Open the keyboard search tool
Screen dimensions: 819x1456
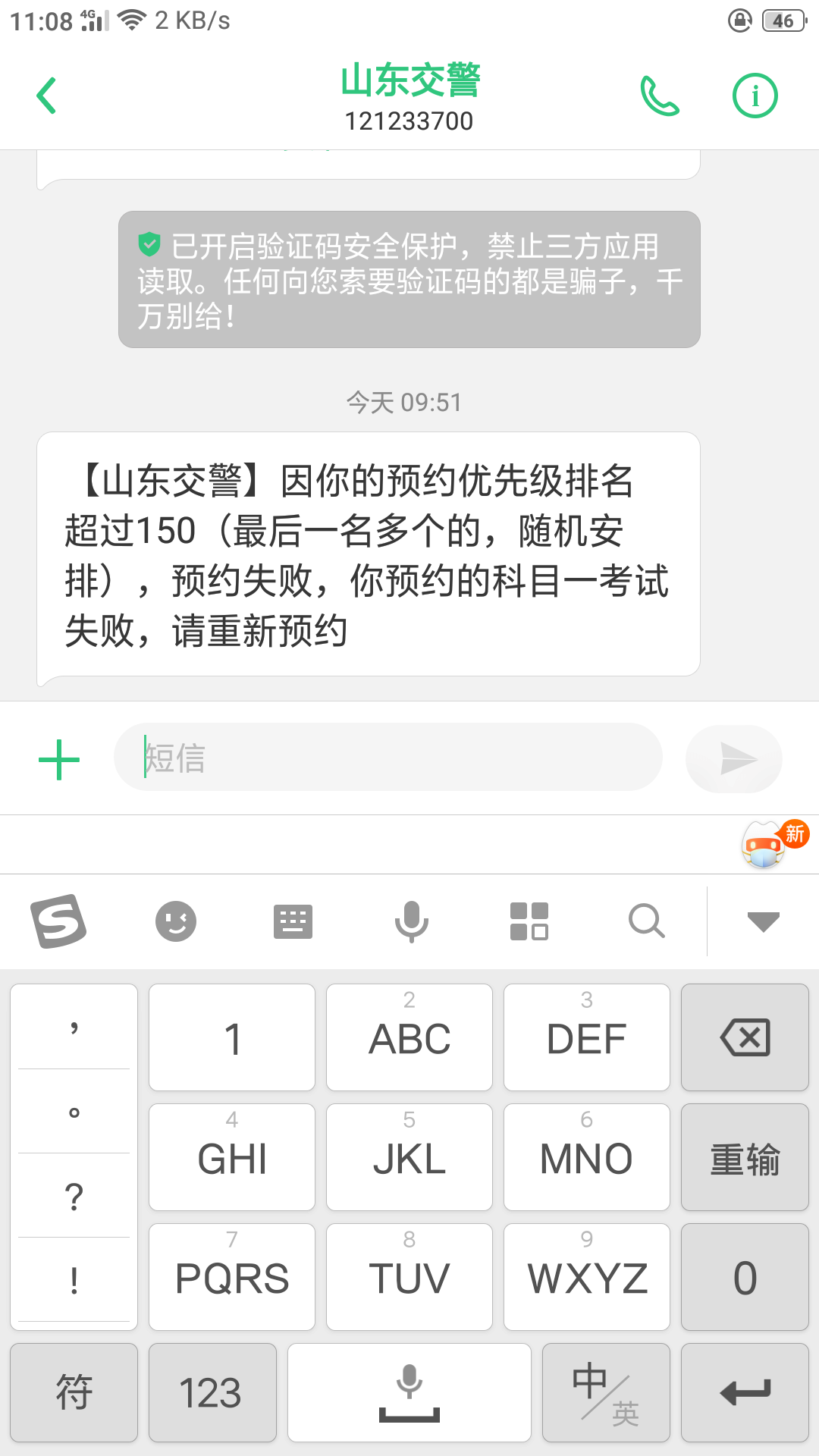tap(646, 921)
